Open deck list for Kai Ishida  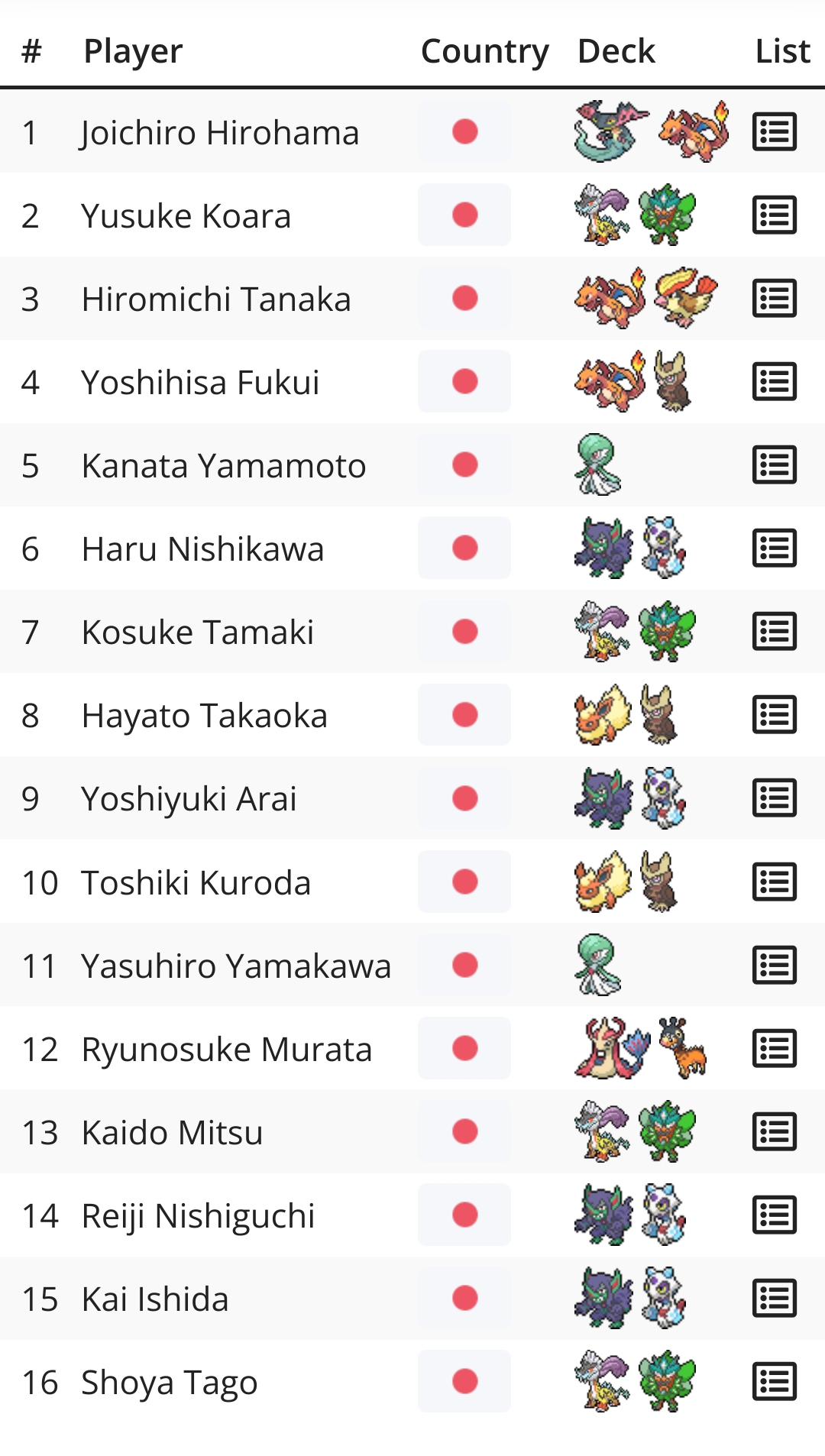pyautogui.click(x=775, y=1299)
